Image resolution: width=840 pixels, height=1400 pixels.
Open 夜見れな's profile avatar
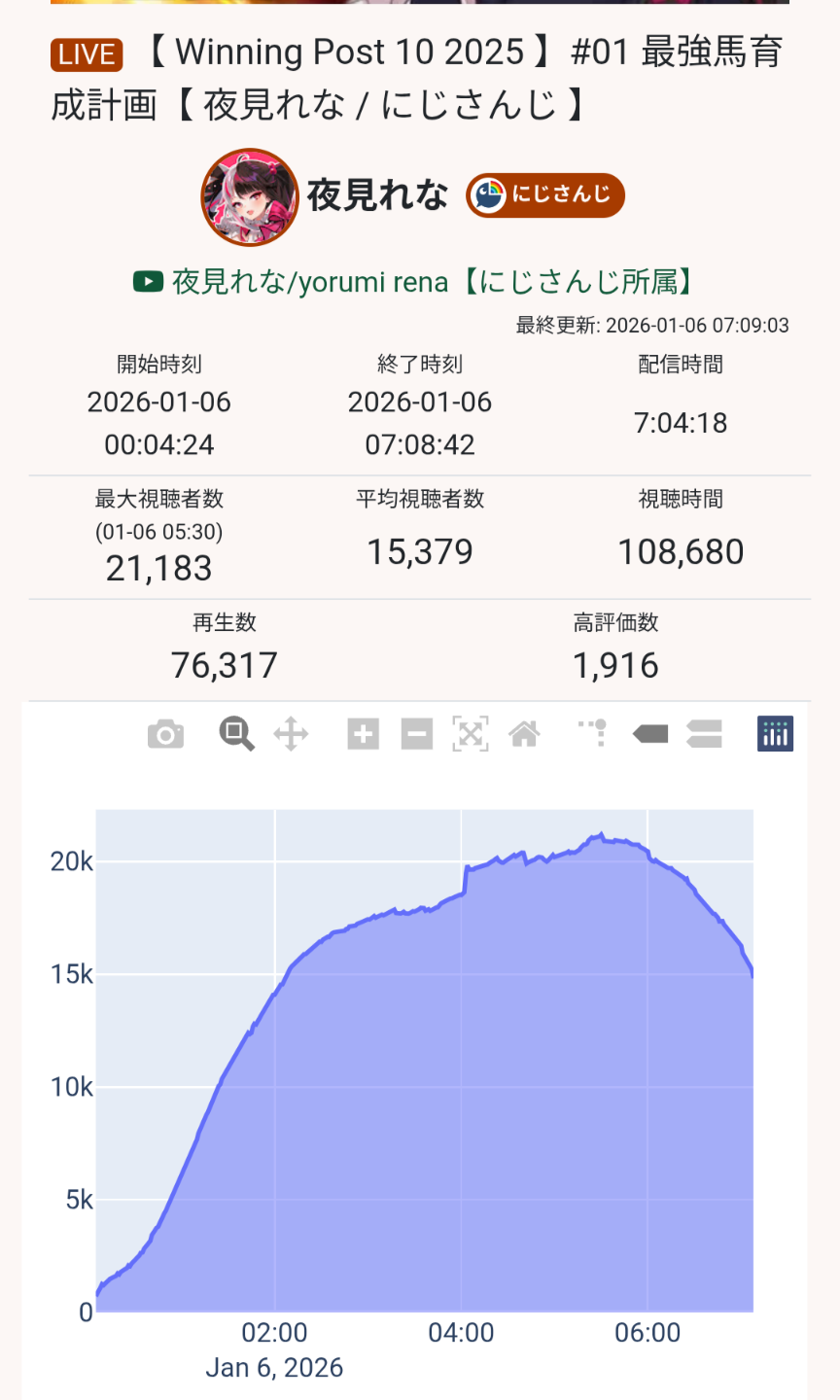(x=249, y=196)
